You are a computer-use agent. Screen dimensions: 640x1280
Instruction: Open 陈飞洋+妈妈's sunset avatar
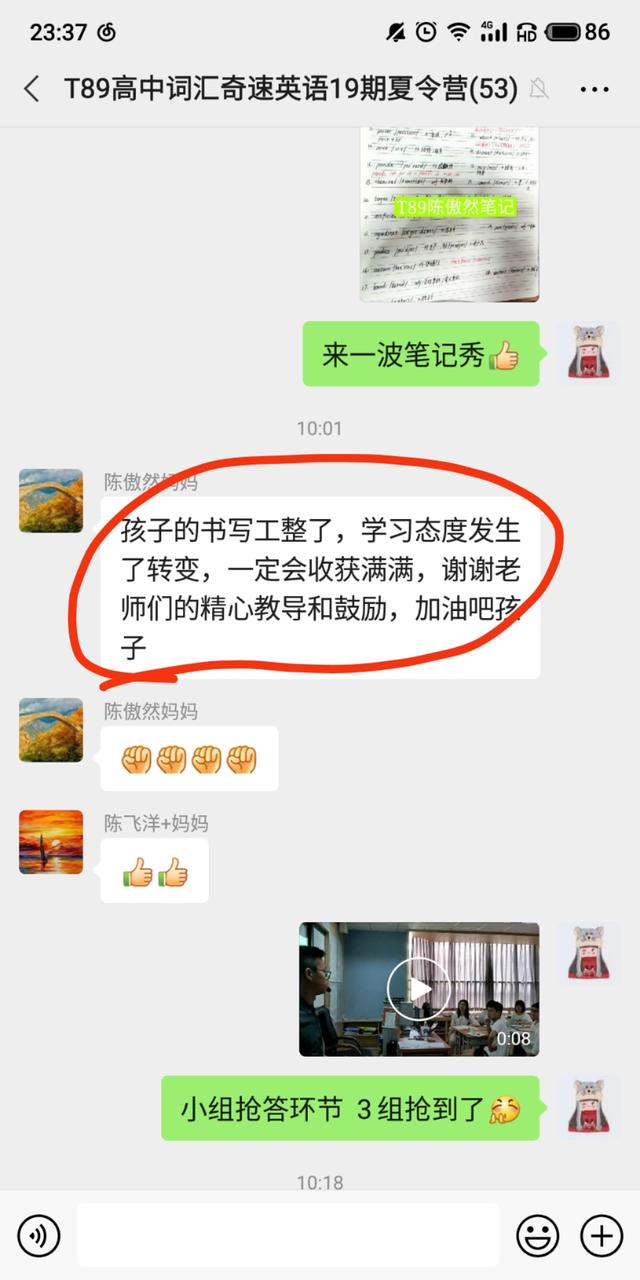pyautogui.click(x=51, y=842)
